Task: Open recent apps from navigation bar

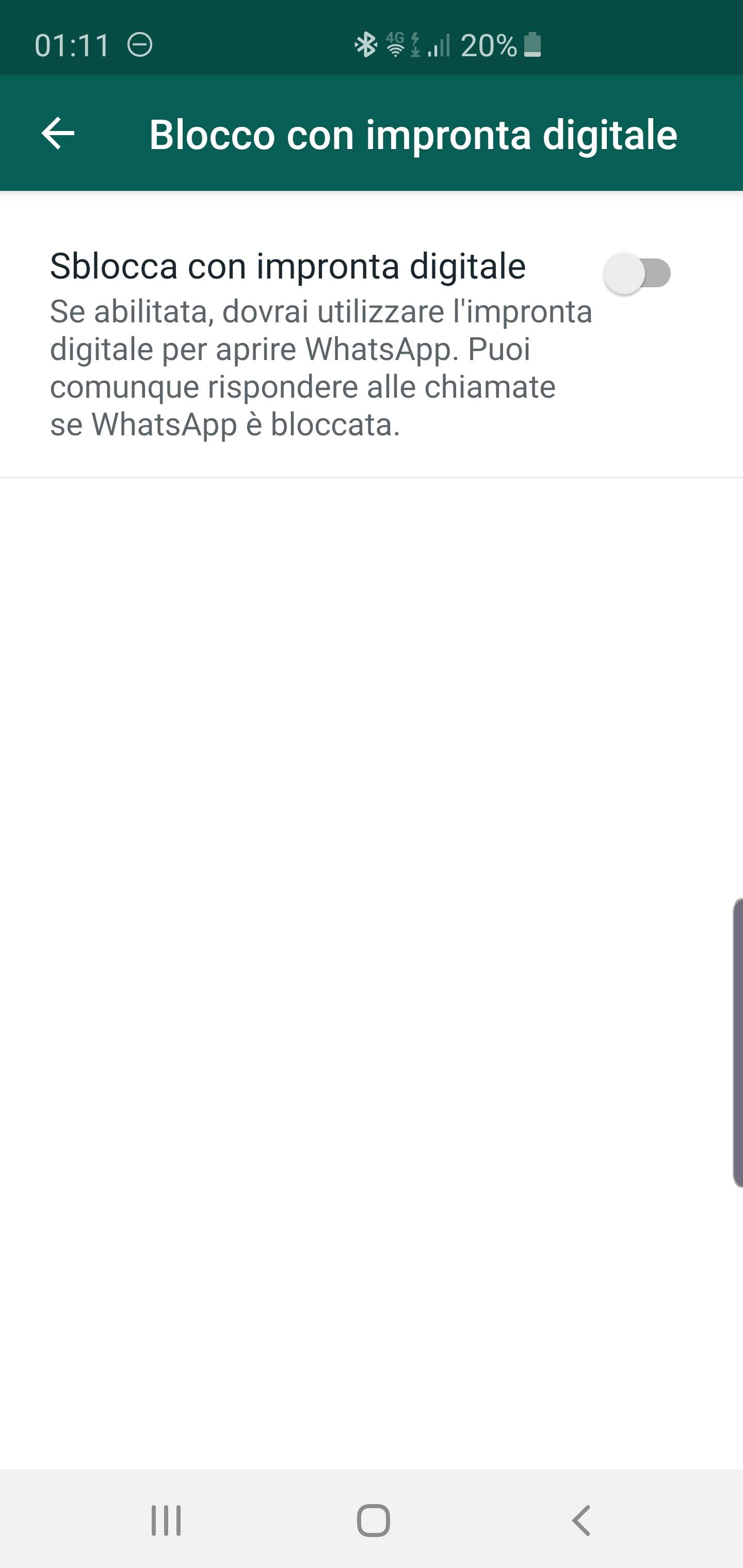Action: 166,1520
